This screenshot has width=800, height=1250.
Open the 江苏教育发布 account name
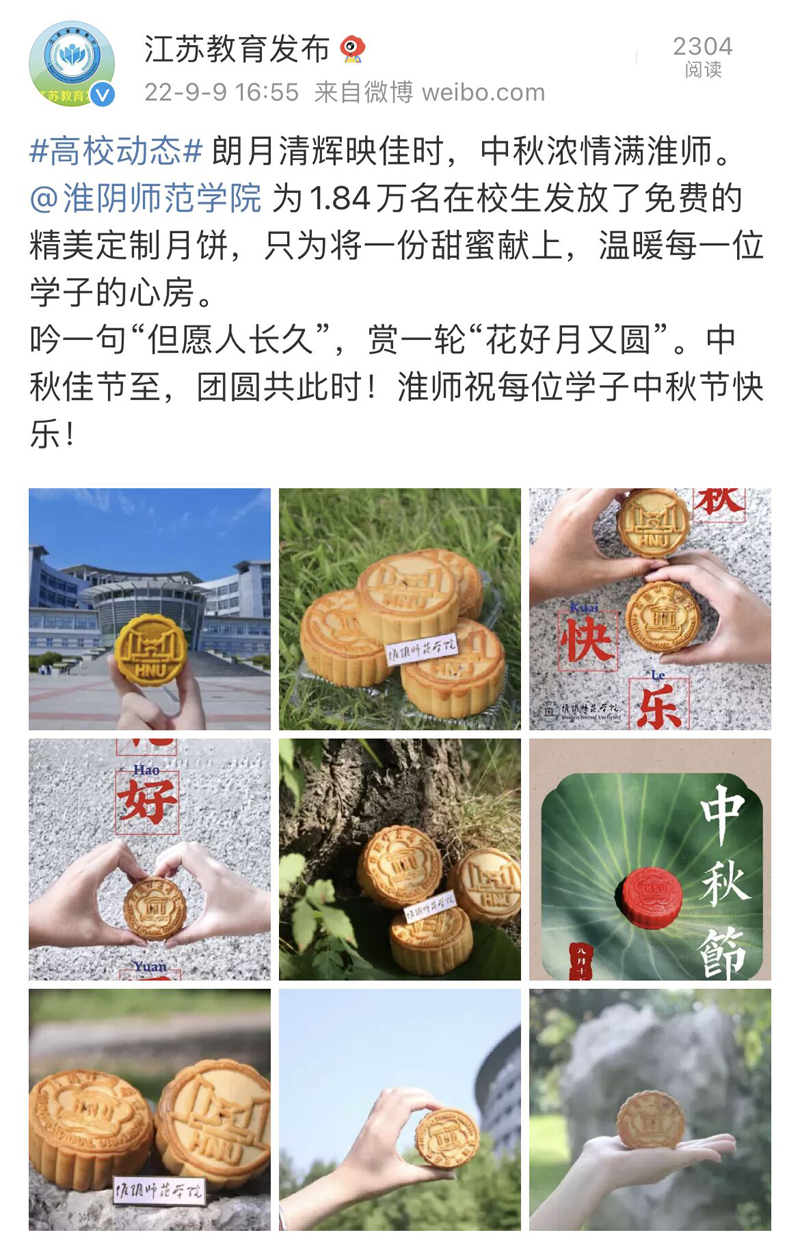236,48
